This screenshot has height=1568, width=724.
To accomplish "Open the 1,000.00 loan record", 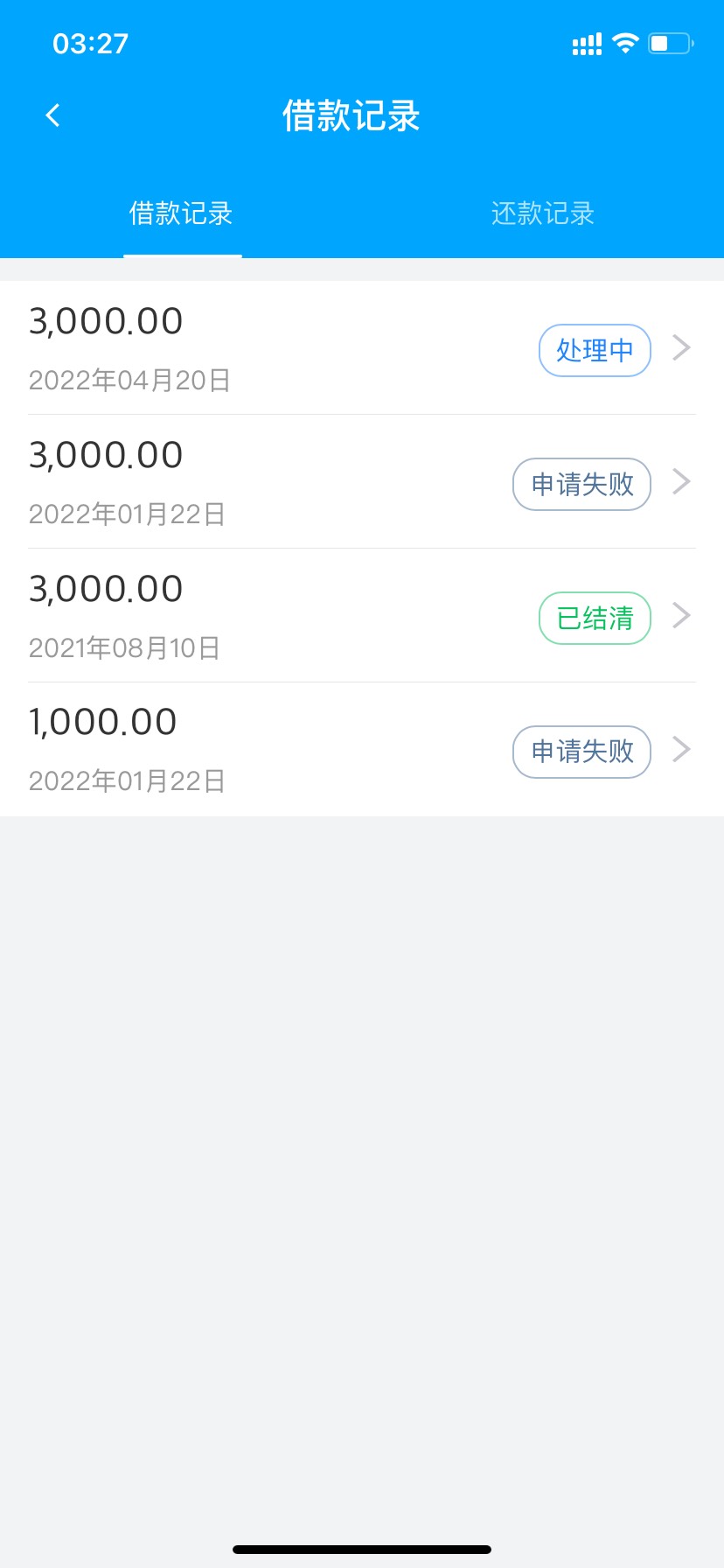I will coord(362,750).
